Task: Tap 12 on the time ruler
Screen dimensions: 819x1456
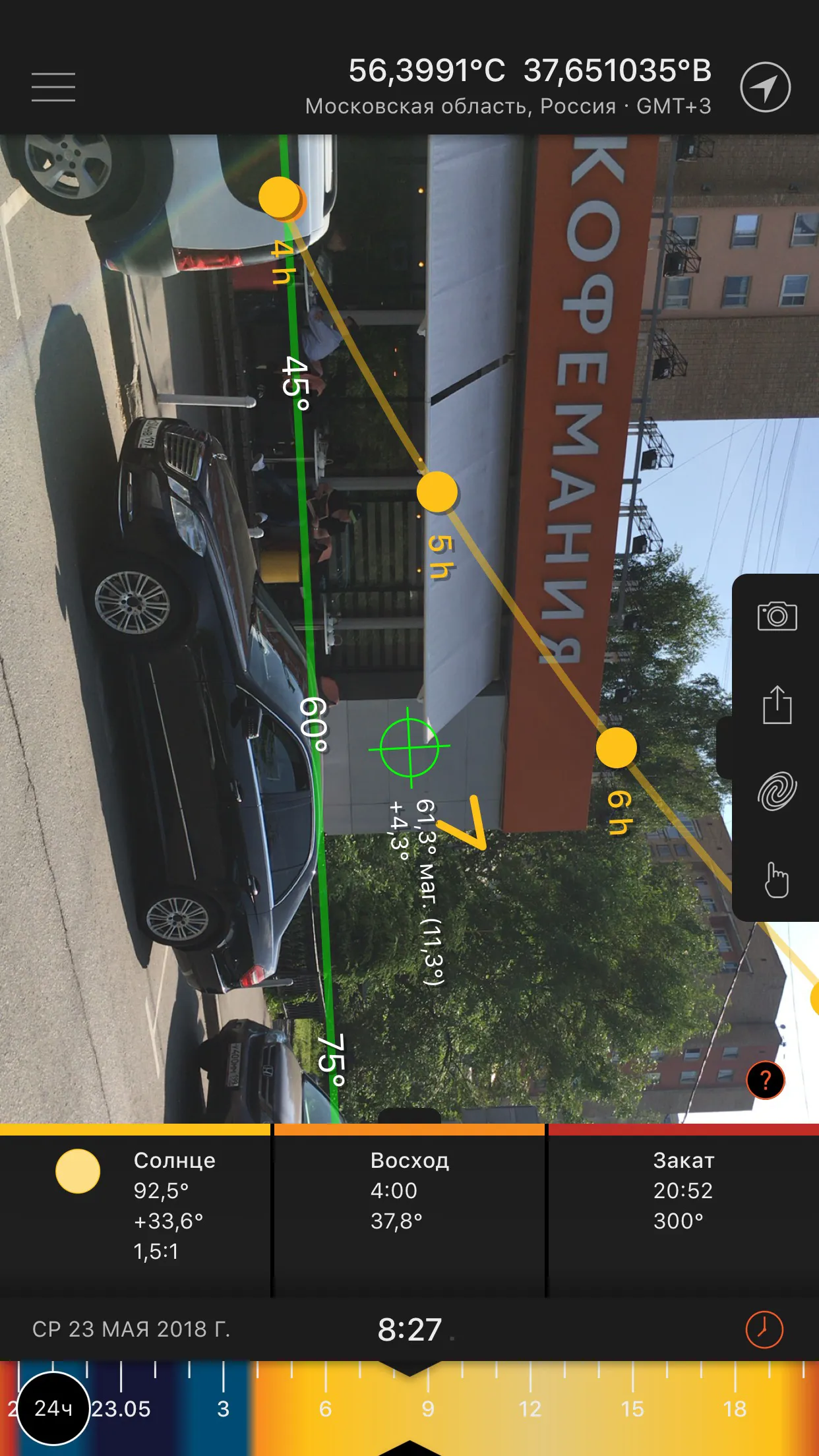Action: point(530,1409)
